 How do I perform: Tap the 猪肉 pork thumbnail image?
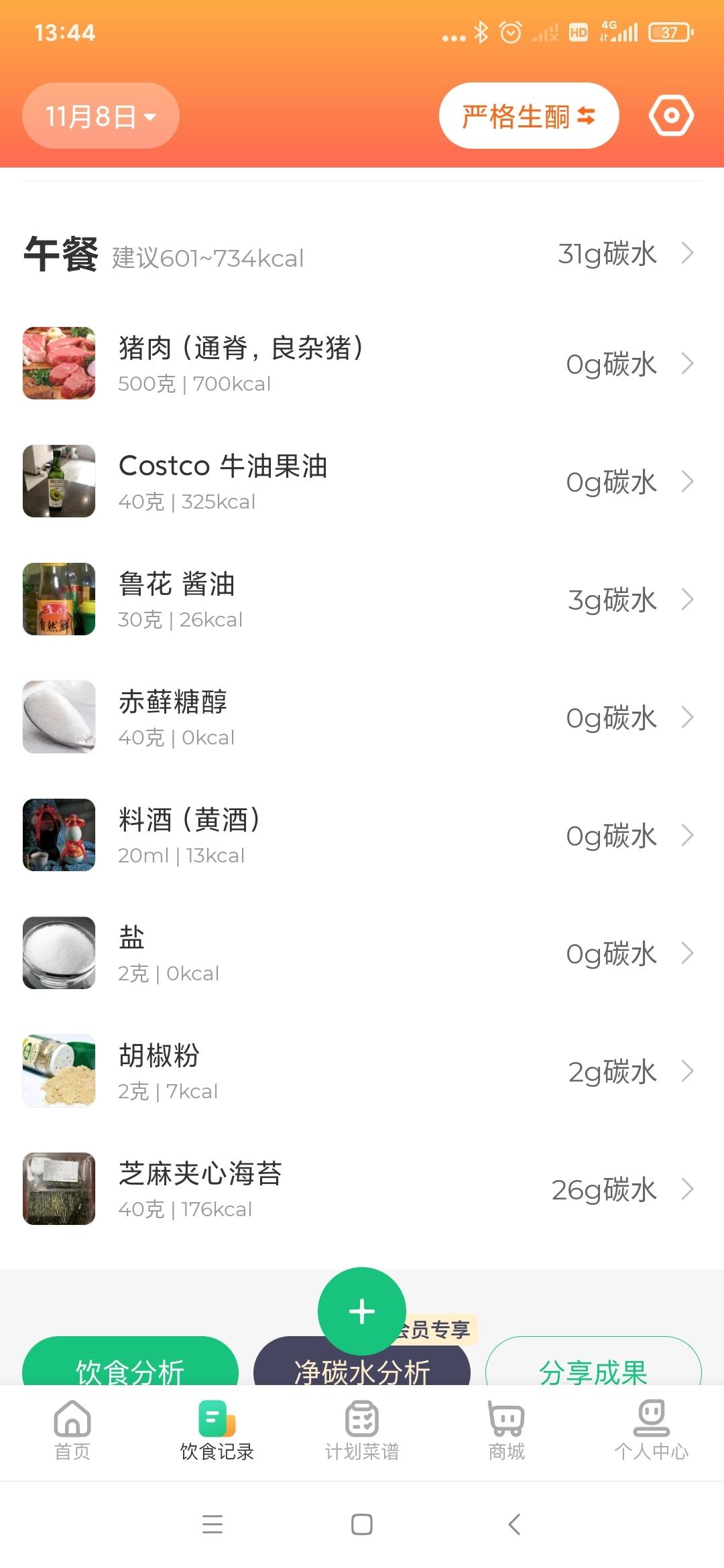59,363
